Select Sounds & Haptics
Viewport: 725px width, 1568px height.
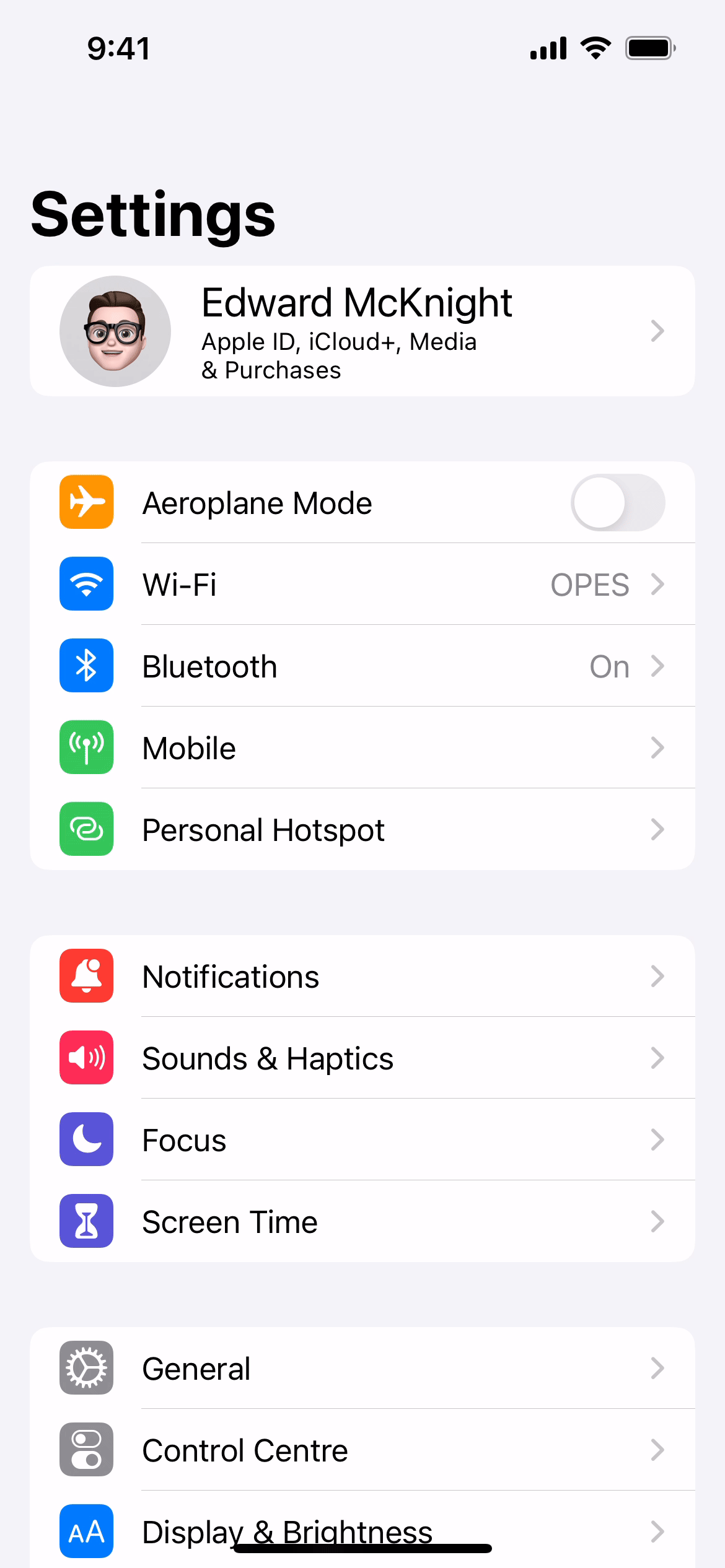(362, 1058)
